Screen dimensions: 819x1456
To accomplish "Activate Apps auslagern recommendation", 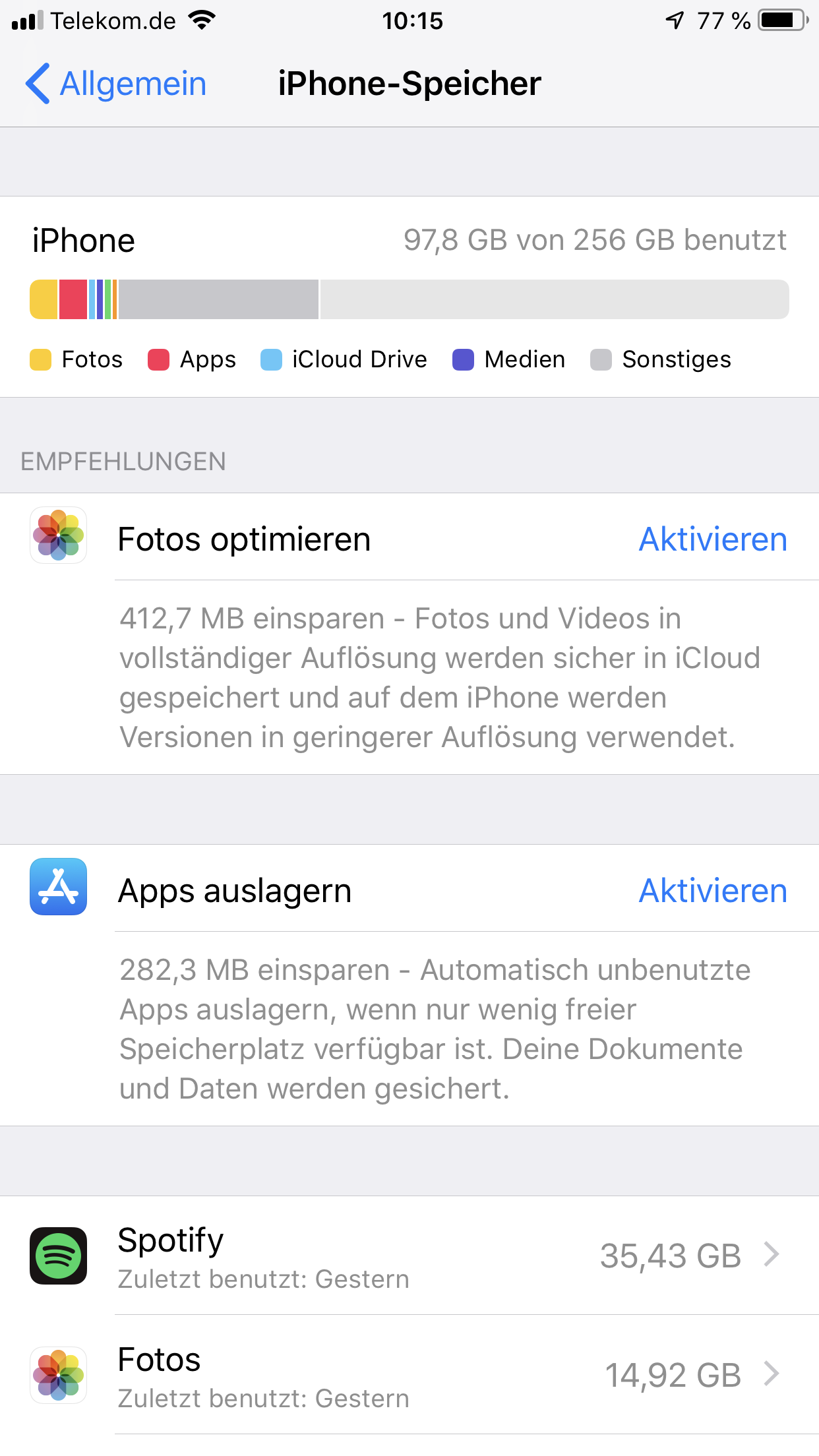I will [x=712, y=891].
